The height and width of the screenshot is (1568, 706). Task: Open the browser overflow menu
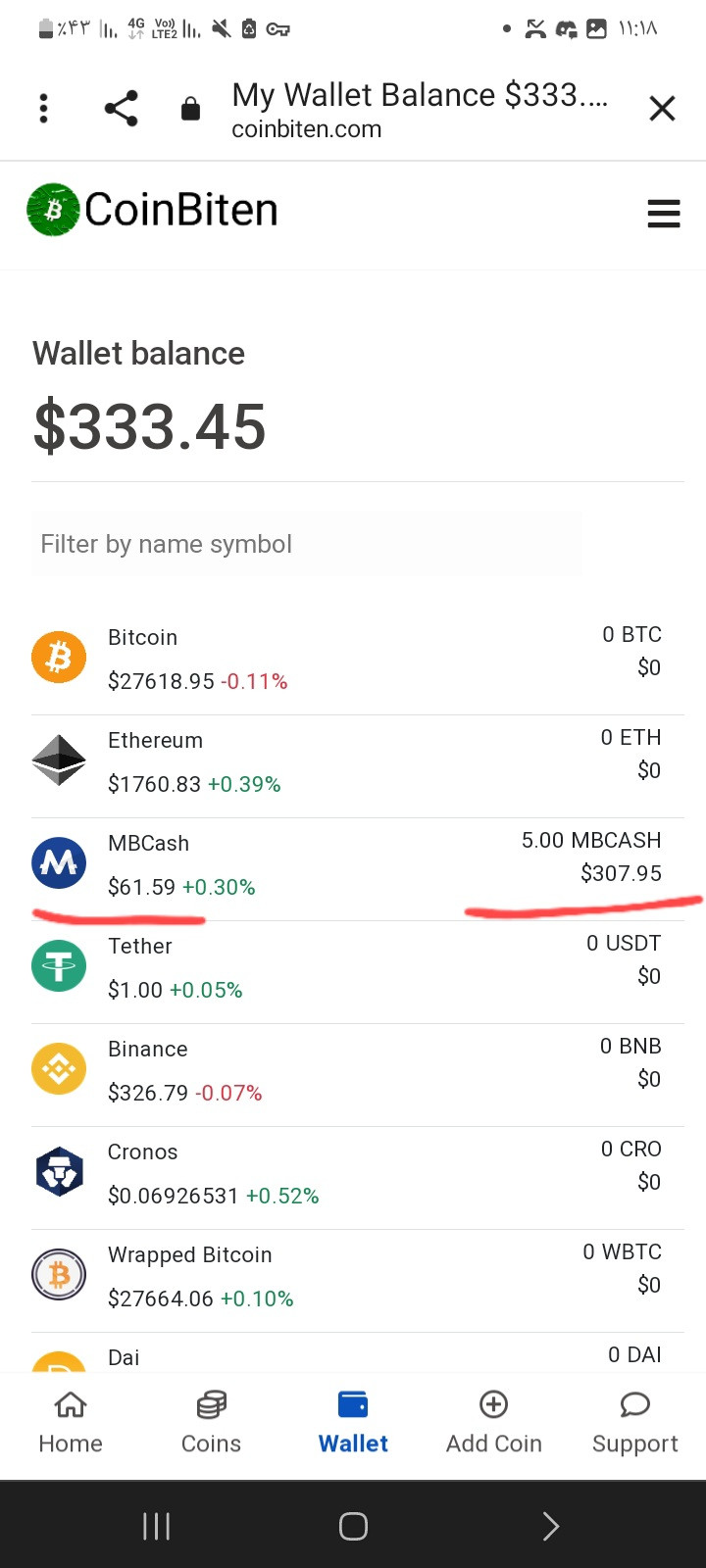pos(43,108)
